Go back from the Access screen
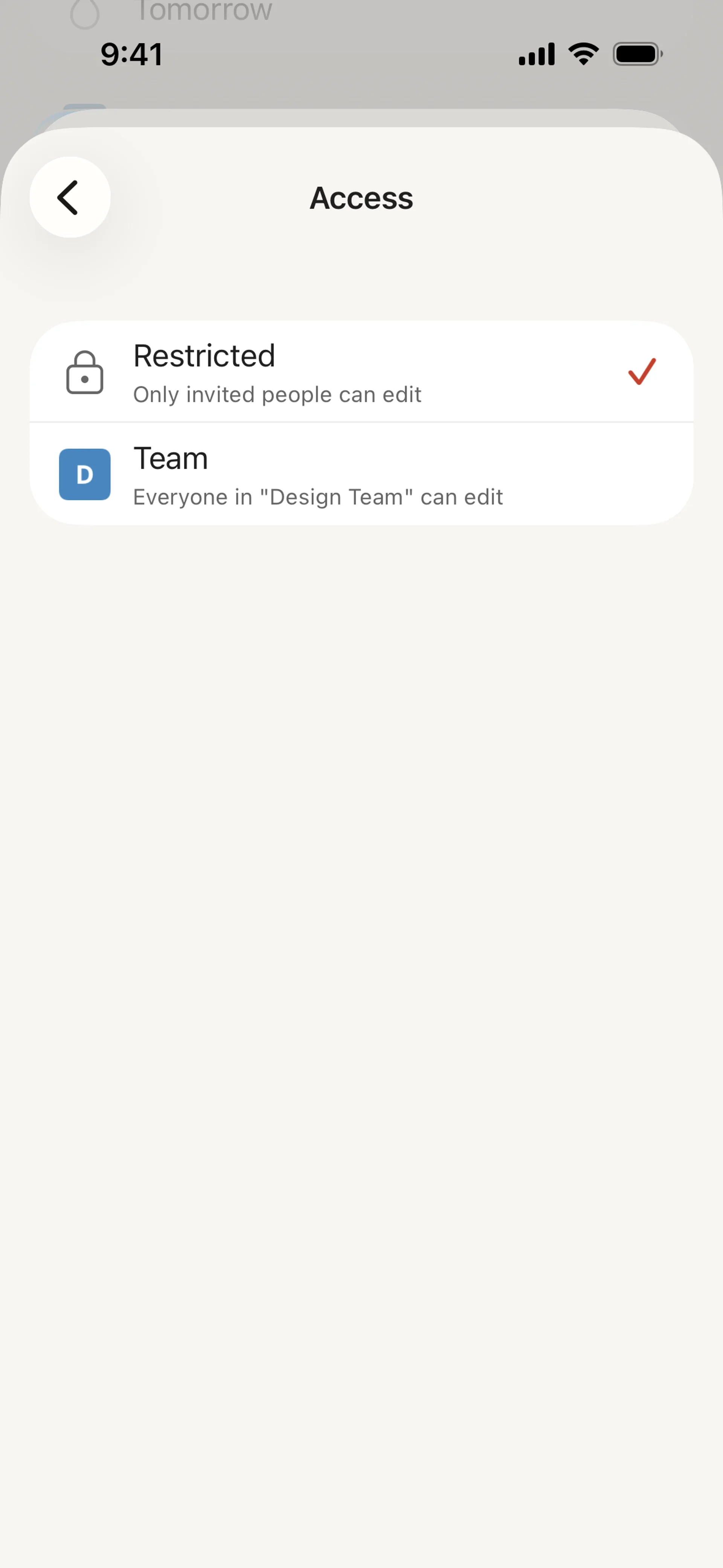The height and width of the screenshot is (1568, 723). pos(69,197)
